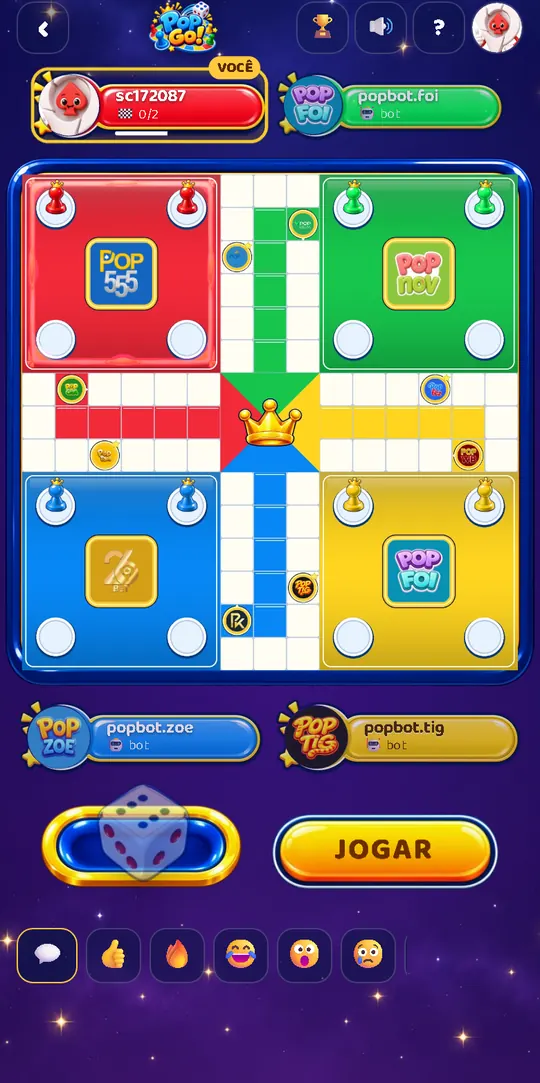Select the top-left red pawn
The width and height of the screenshot is (540, 1083).
[x=56, y=203]
